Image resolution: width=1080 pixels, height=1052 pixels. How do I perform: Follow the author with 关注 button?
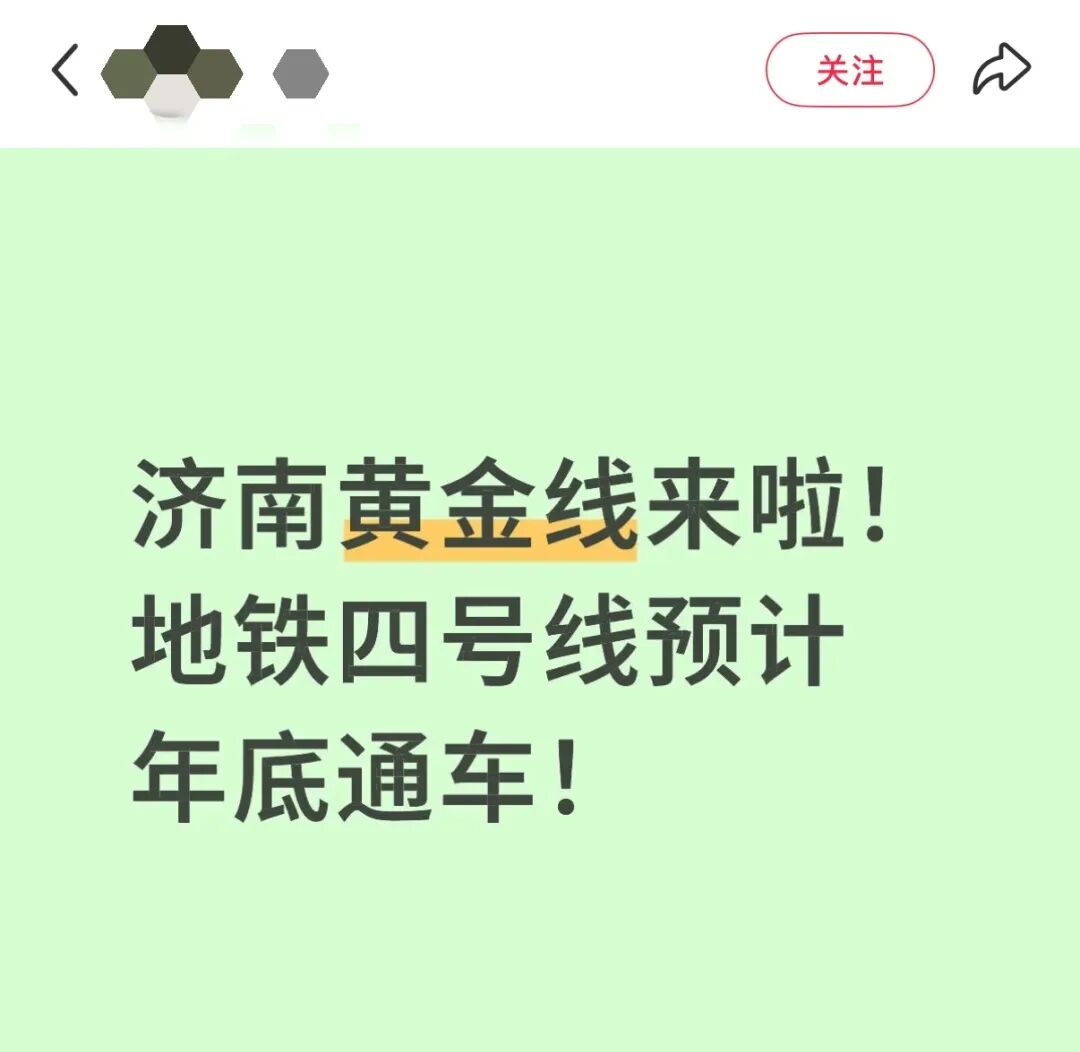pos(850,71)
